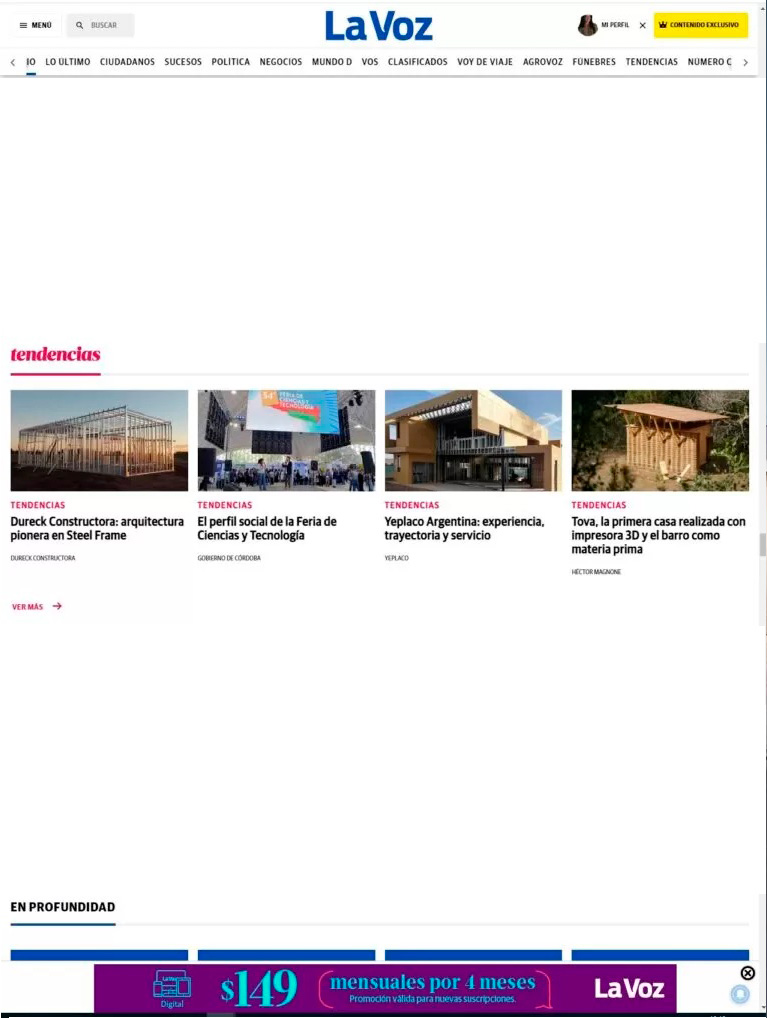This screenshot has height=1018, width=767.
Task: Open the Menú drawer button
Action: click(x=36, y=25)
